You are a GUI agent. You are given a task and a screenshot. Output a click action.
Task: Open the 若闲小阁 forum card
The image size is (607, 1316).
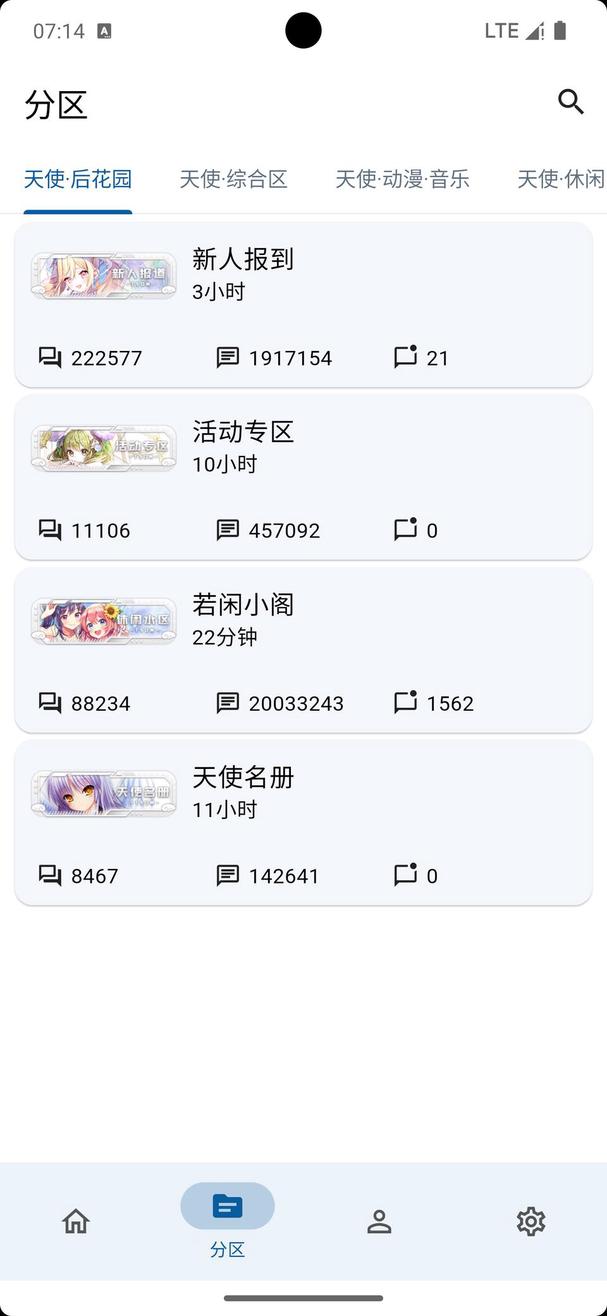point(303,650)
